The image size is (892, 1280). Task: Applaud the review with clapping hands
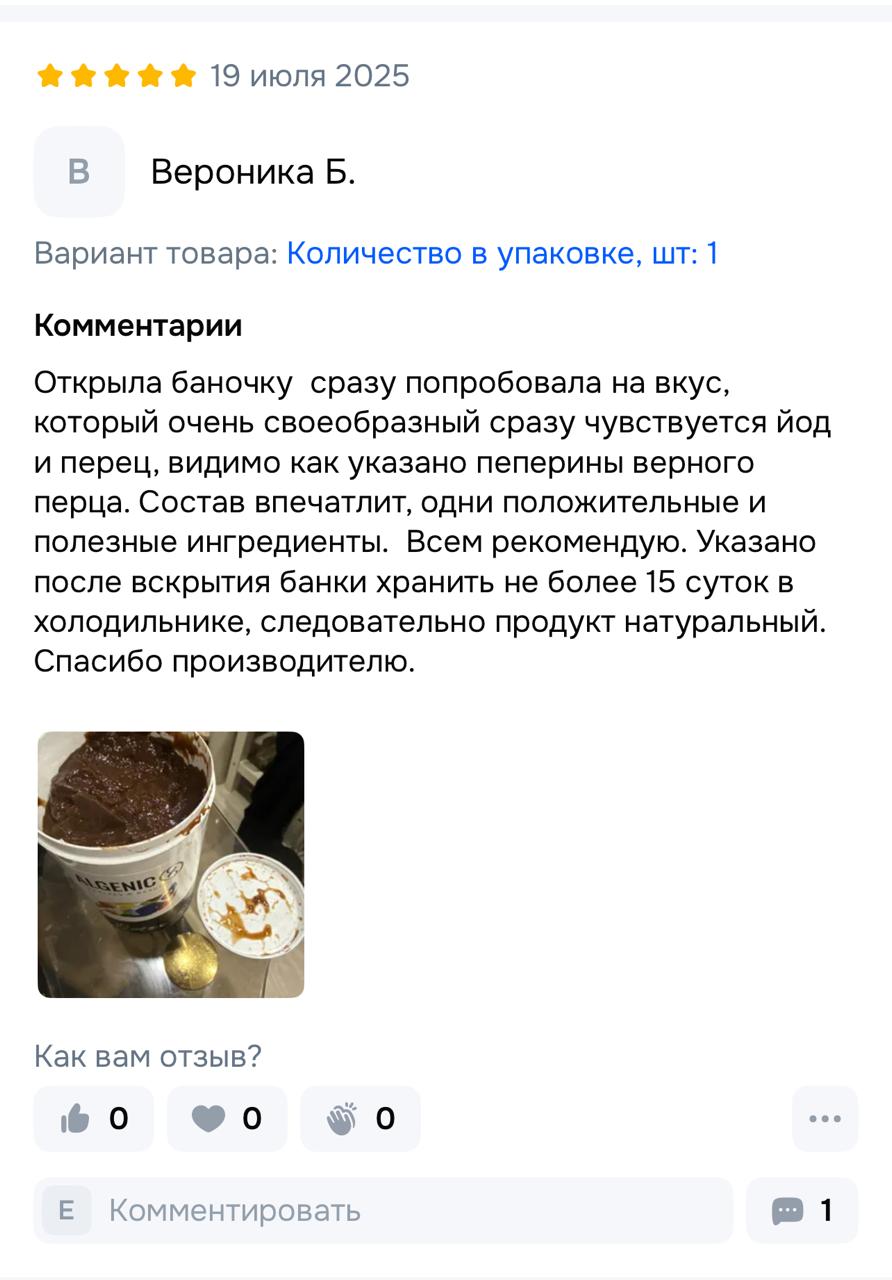[360, 1119]
